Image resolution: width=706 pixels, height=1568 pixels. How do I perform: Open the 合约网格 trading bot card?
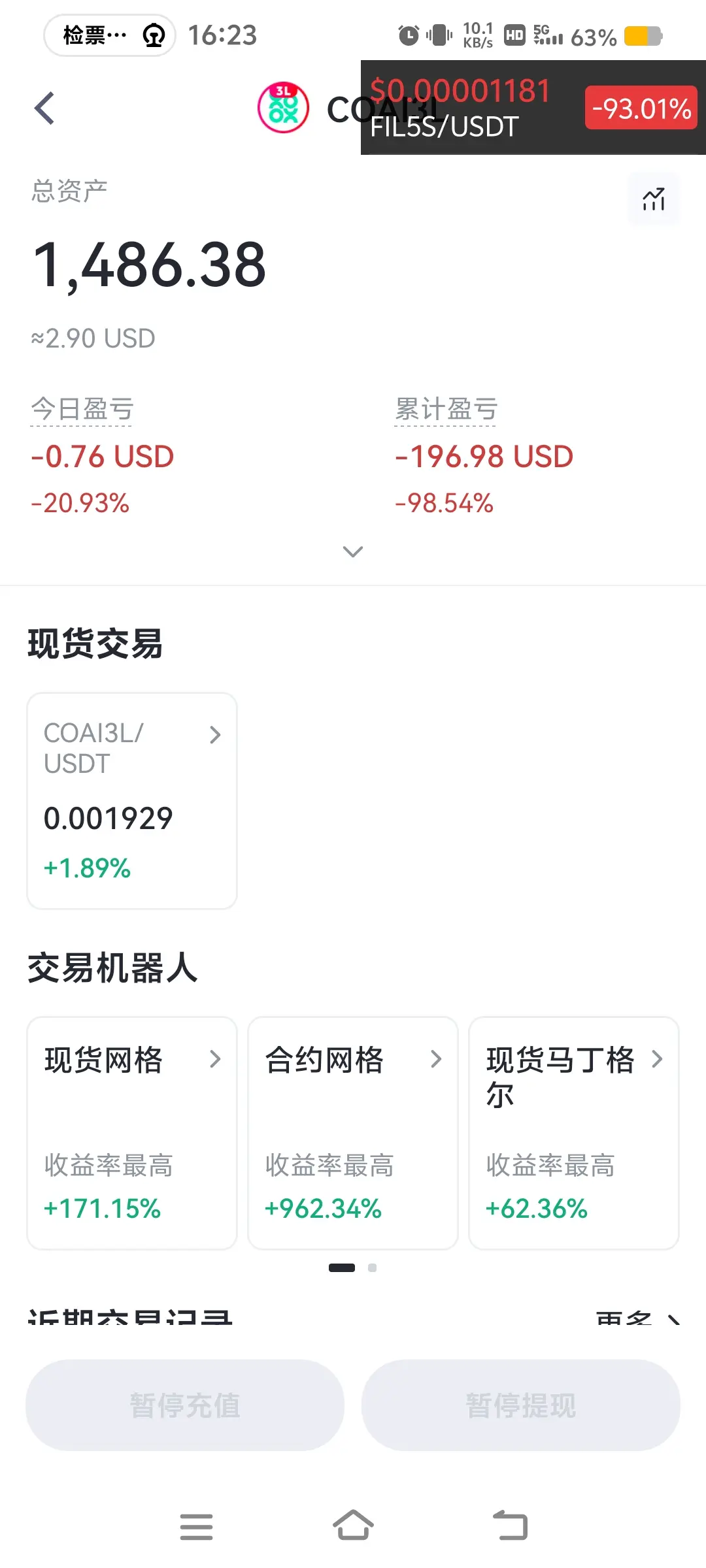click(353, 1133)
